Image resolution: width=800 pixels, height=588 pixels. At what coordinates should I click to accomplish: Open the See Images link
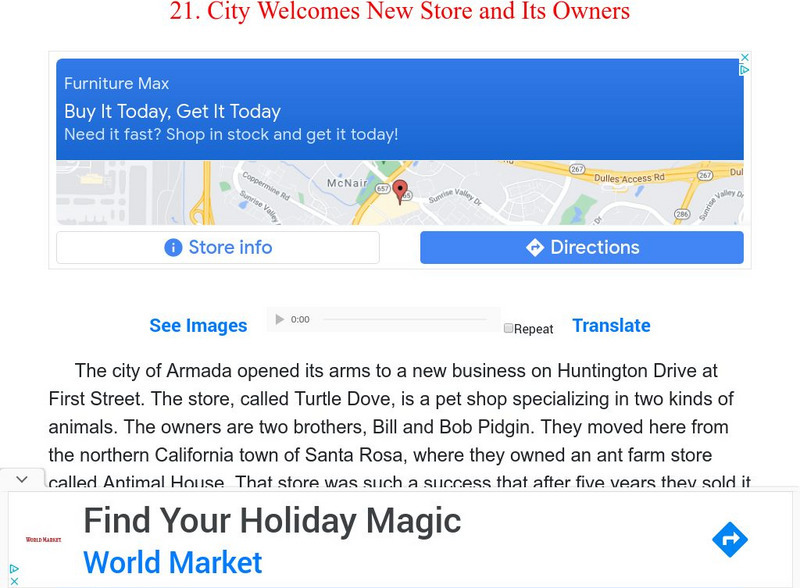click(198, 326)
